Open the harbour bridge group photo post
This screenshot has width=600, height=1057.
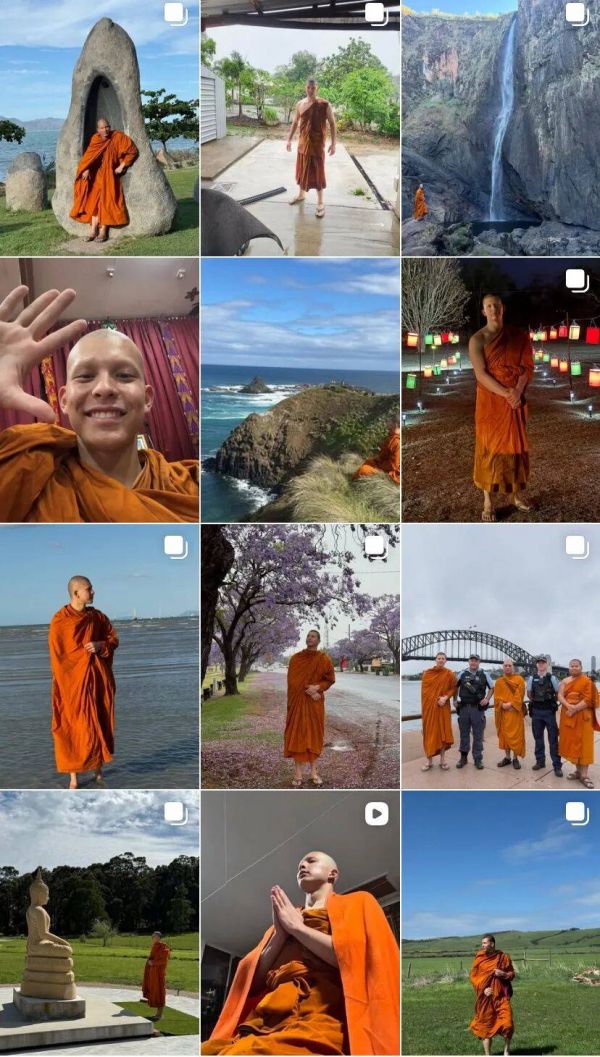click(500, 656)
